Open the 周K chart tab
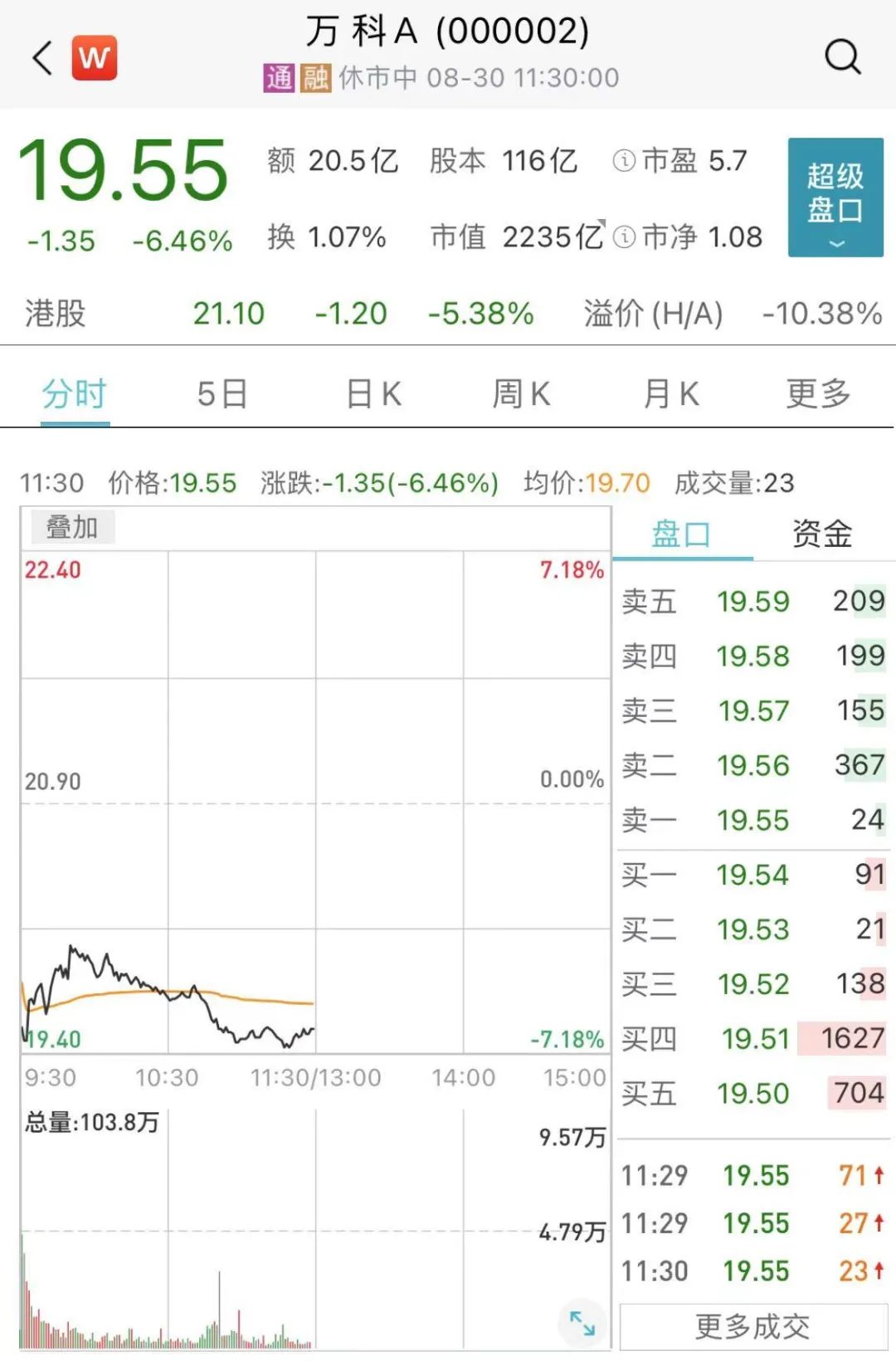 [521, 394]
